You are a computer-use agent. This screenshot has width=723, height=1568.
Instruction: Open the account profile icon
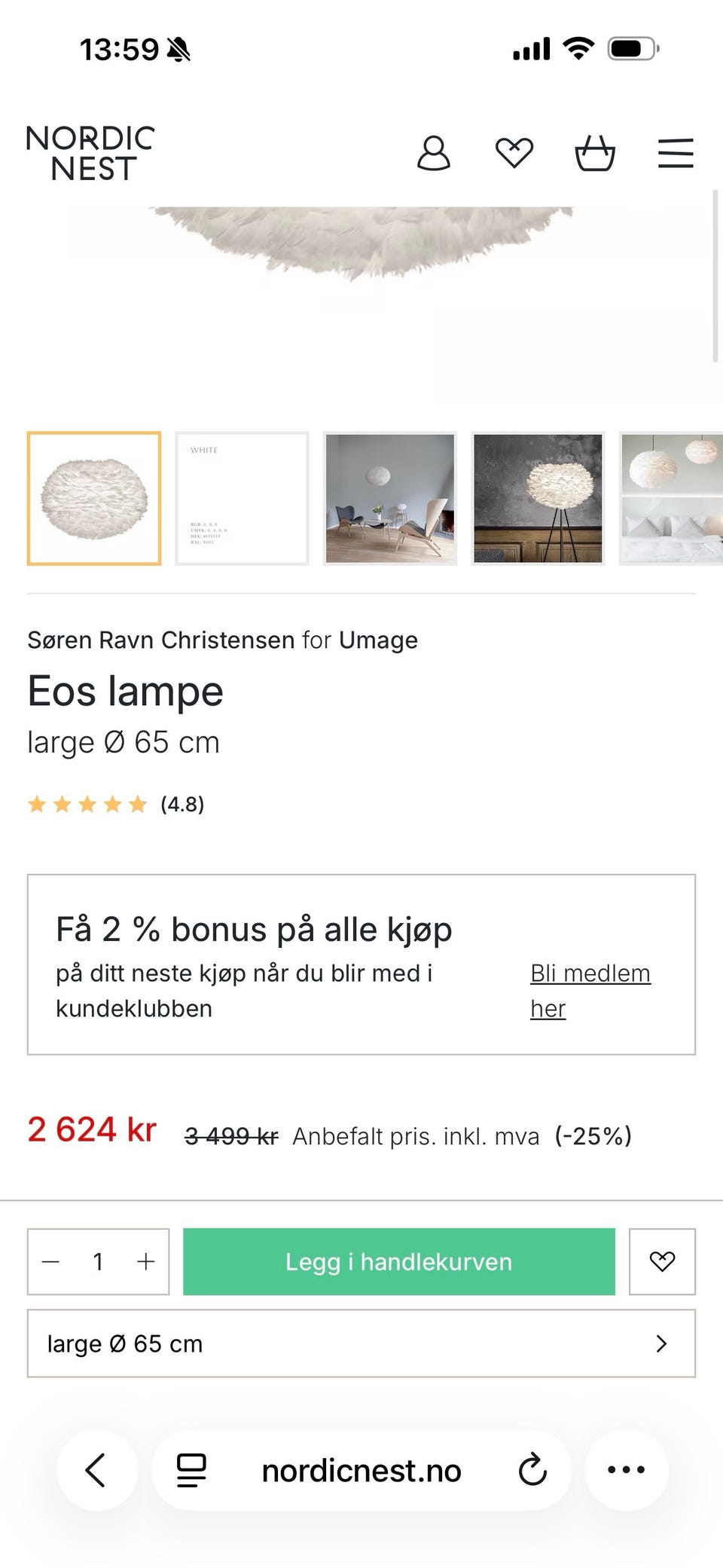point(434,154)
